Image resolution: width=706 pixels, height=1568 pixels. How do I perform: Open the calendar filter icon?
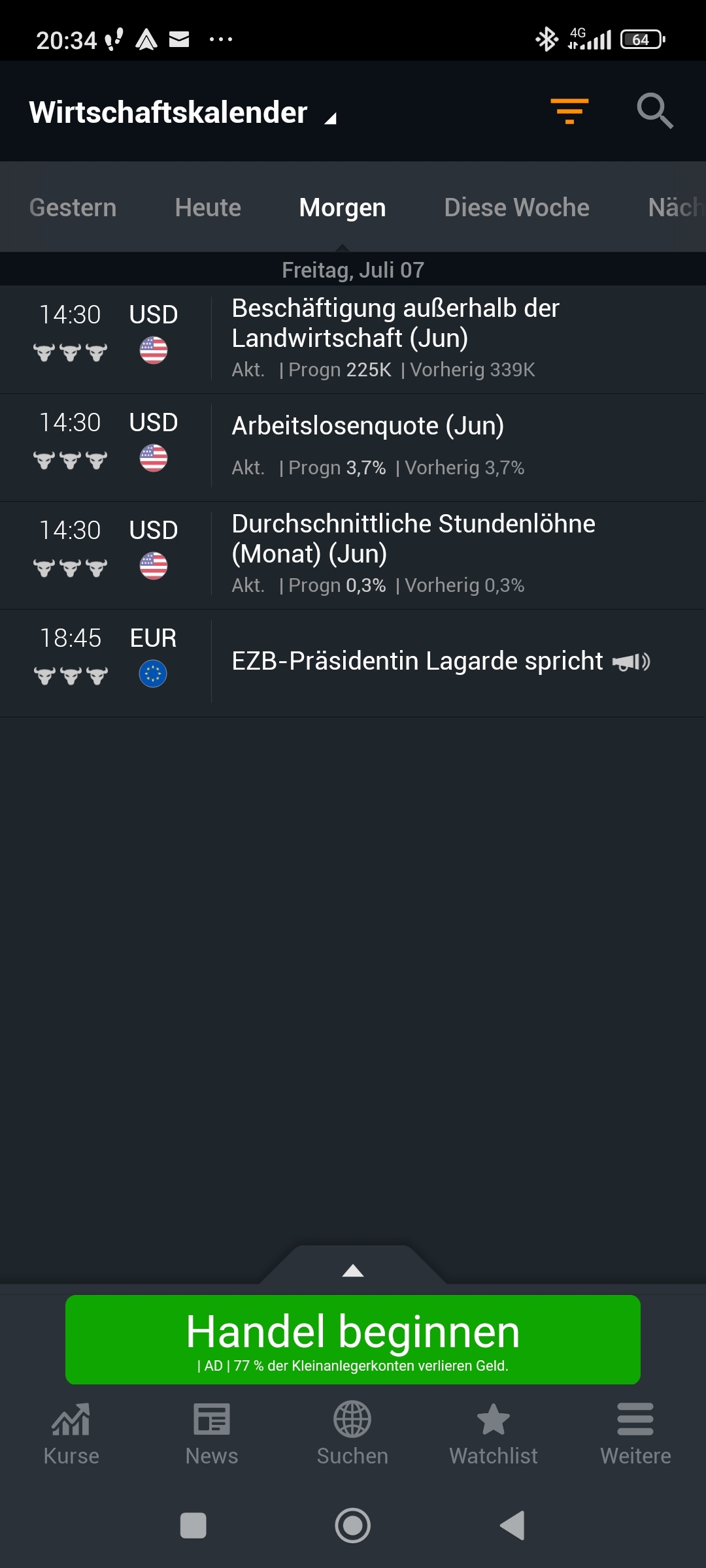pyautogui.click(x=569, y=111)
